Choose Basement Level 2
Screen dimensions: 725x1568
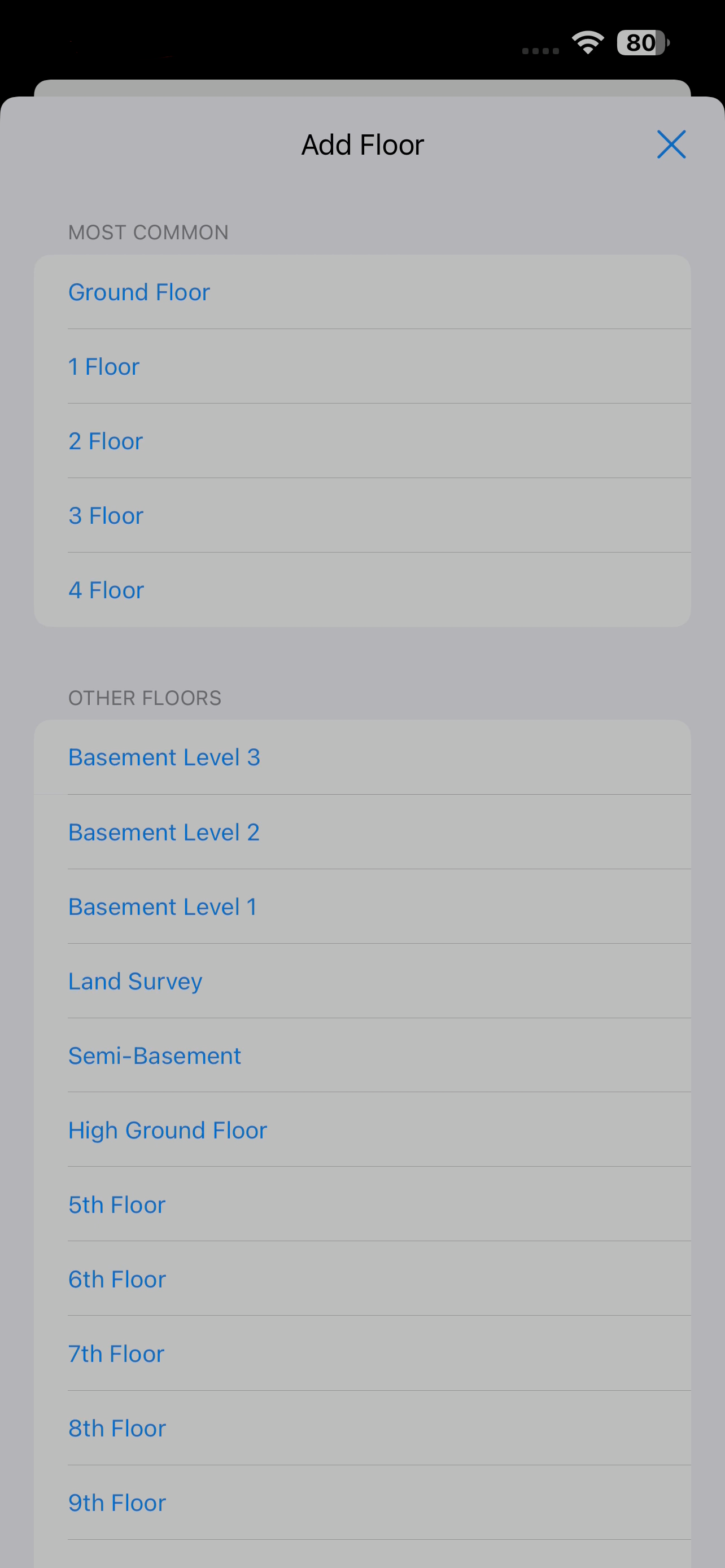(164, 831)
